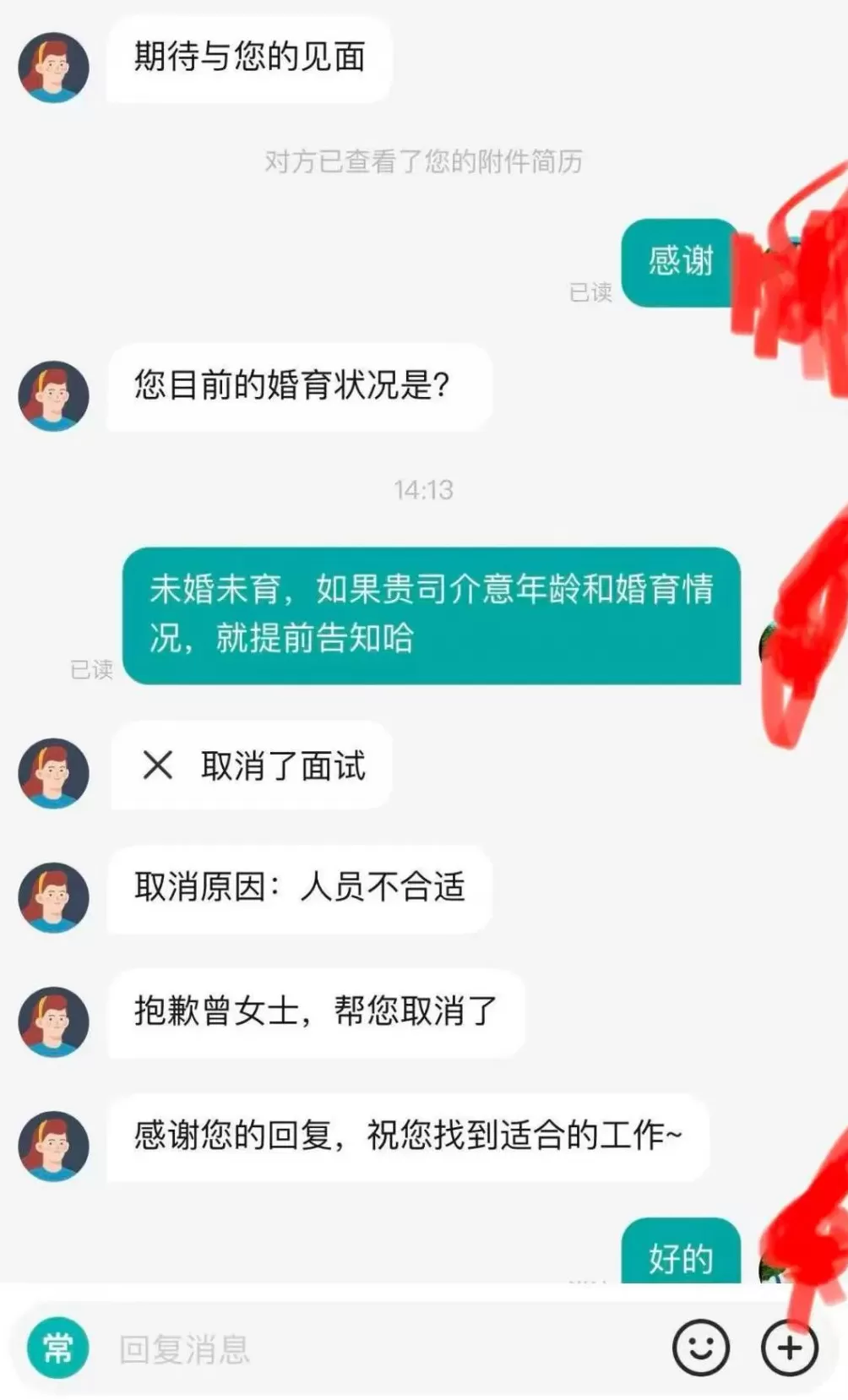Open 对方已查看了您的附件简历 notice

click(424, 163)
